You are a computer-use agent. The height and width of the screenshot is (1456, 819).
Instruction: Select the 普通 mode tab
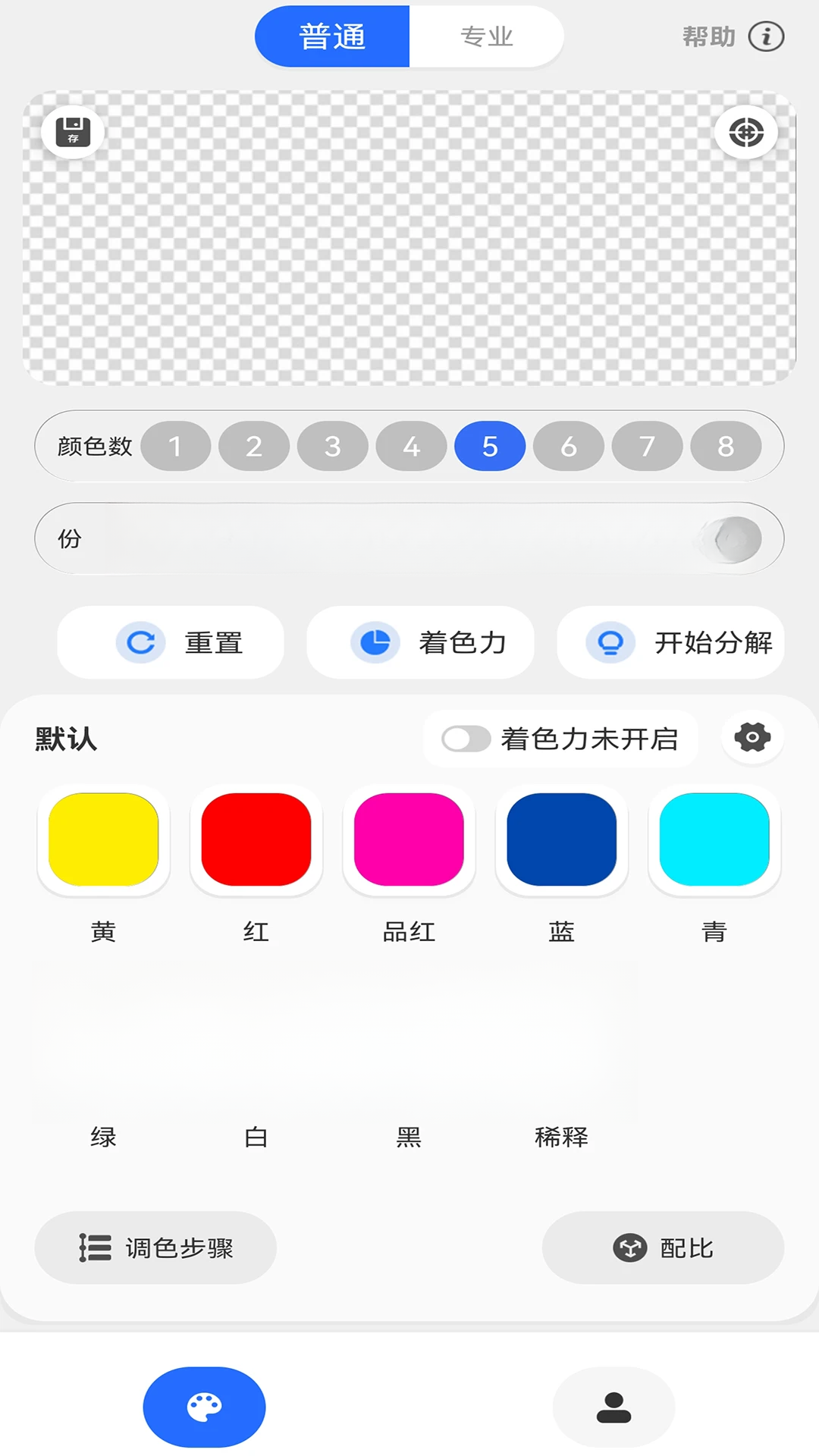click(x=332, y=36)
